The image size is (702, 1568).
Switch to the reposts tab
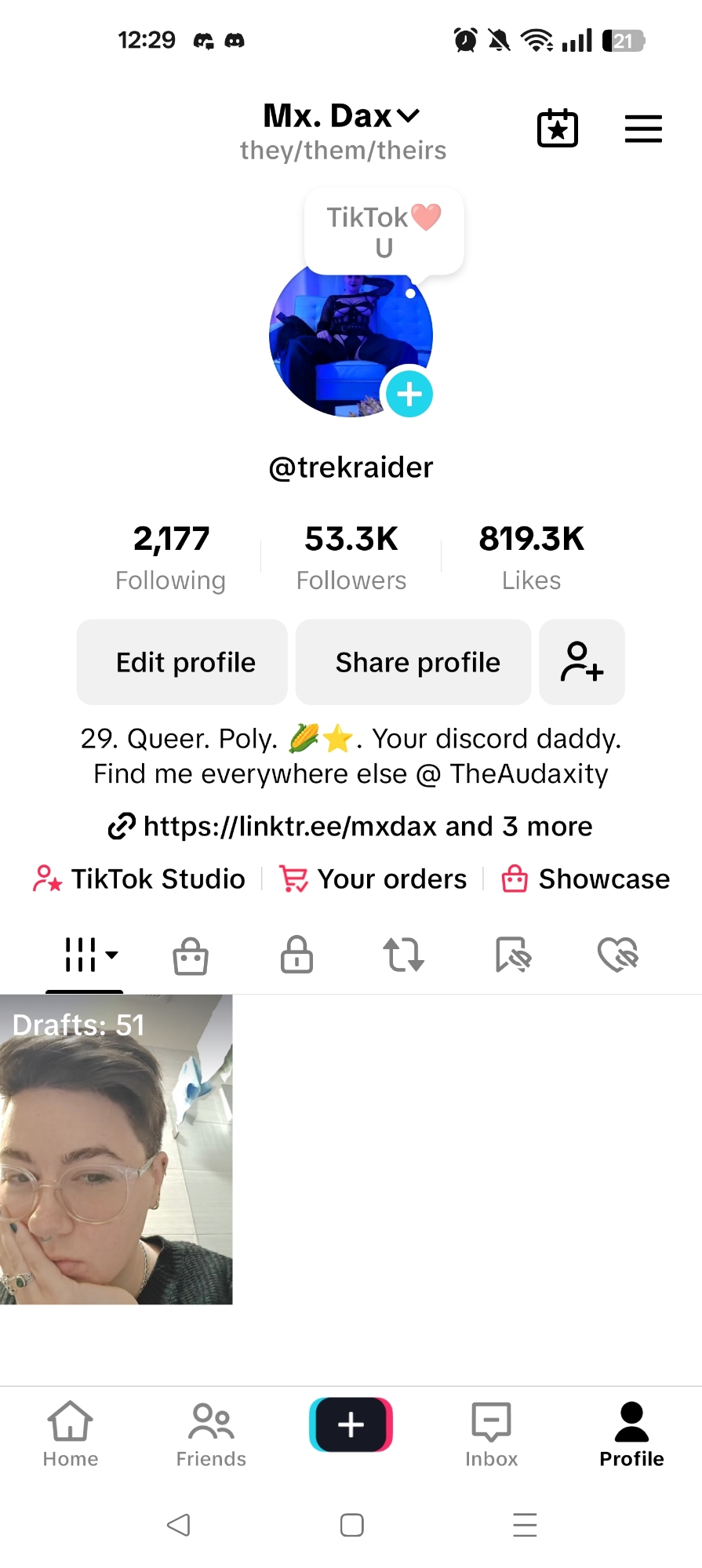pyautogui.click(x=403, y=955)
